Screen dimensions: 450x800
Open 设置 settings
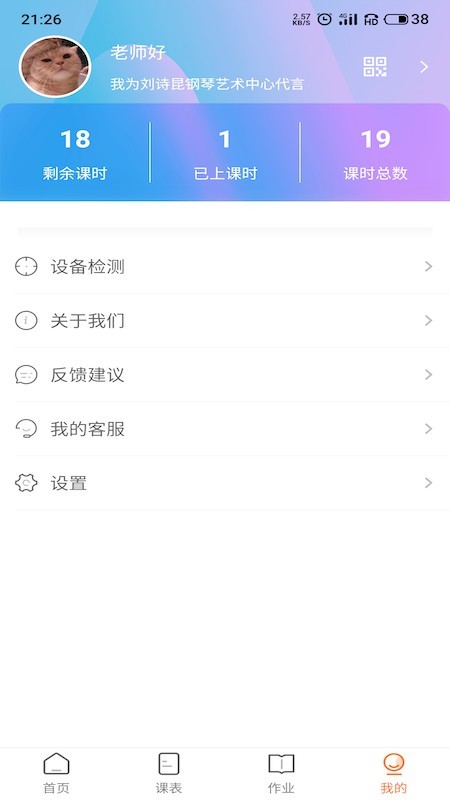[225, 483]
